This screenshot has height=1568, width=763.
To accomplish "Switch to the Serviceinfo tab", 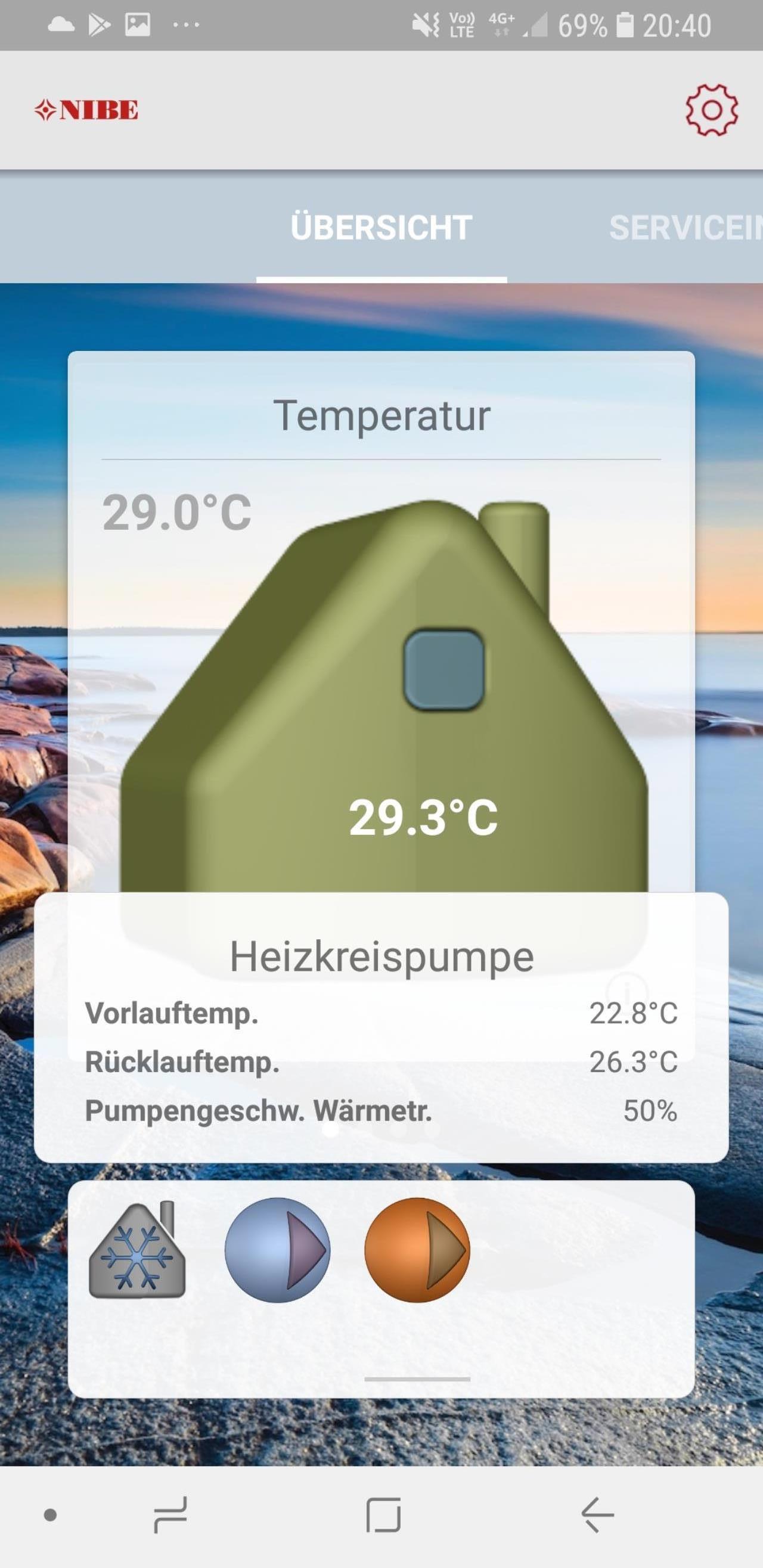I will pyautogui.click(x=686, y=228).
